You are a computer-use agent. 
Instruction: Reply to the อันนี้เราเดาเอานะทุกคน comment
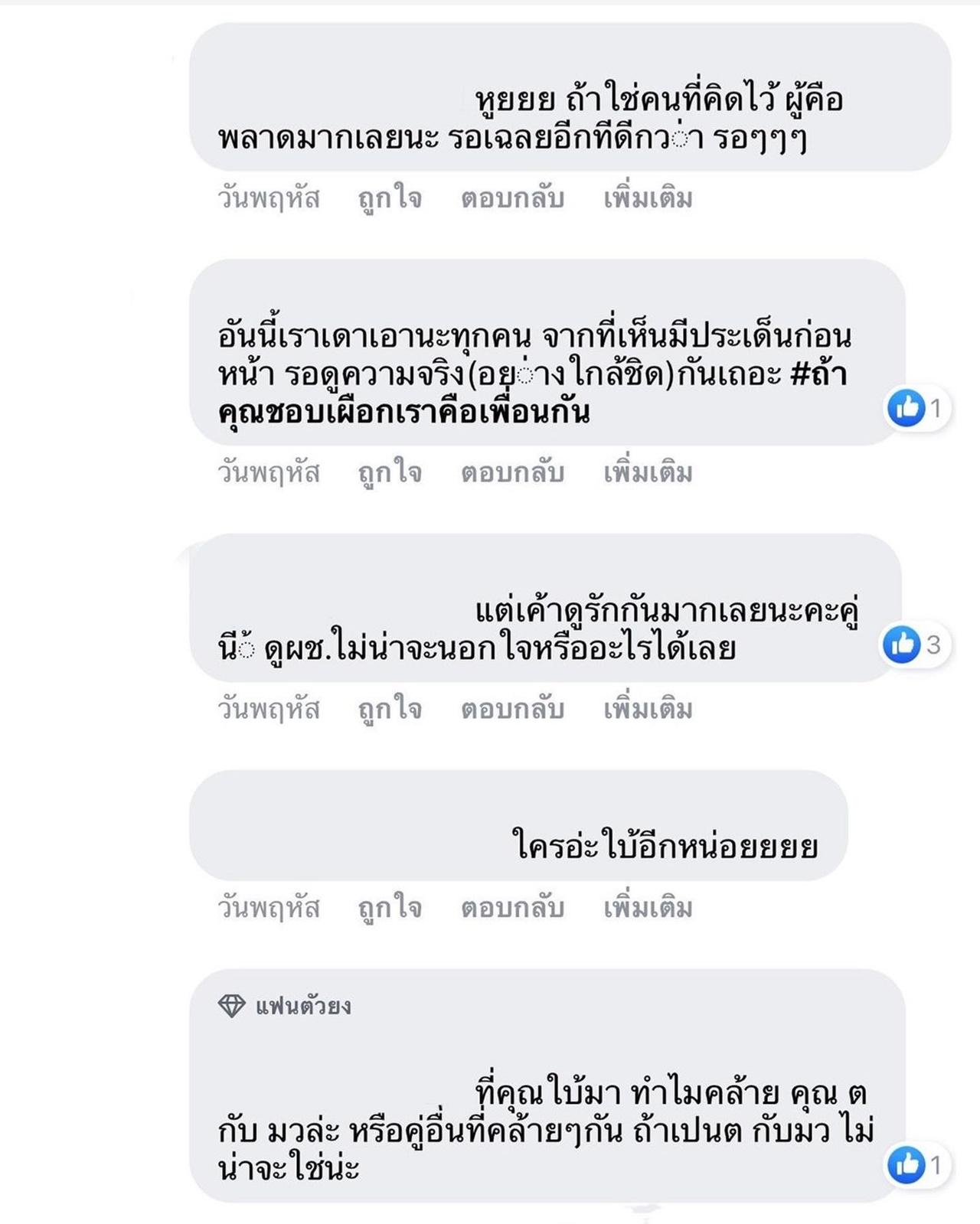pyautogui.click(x=512, y=473)
